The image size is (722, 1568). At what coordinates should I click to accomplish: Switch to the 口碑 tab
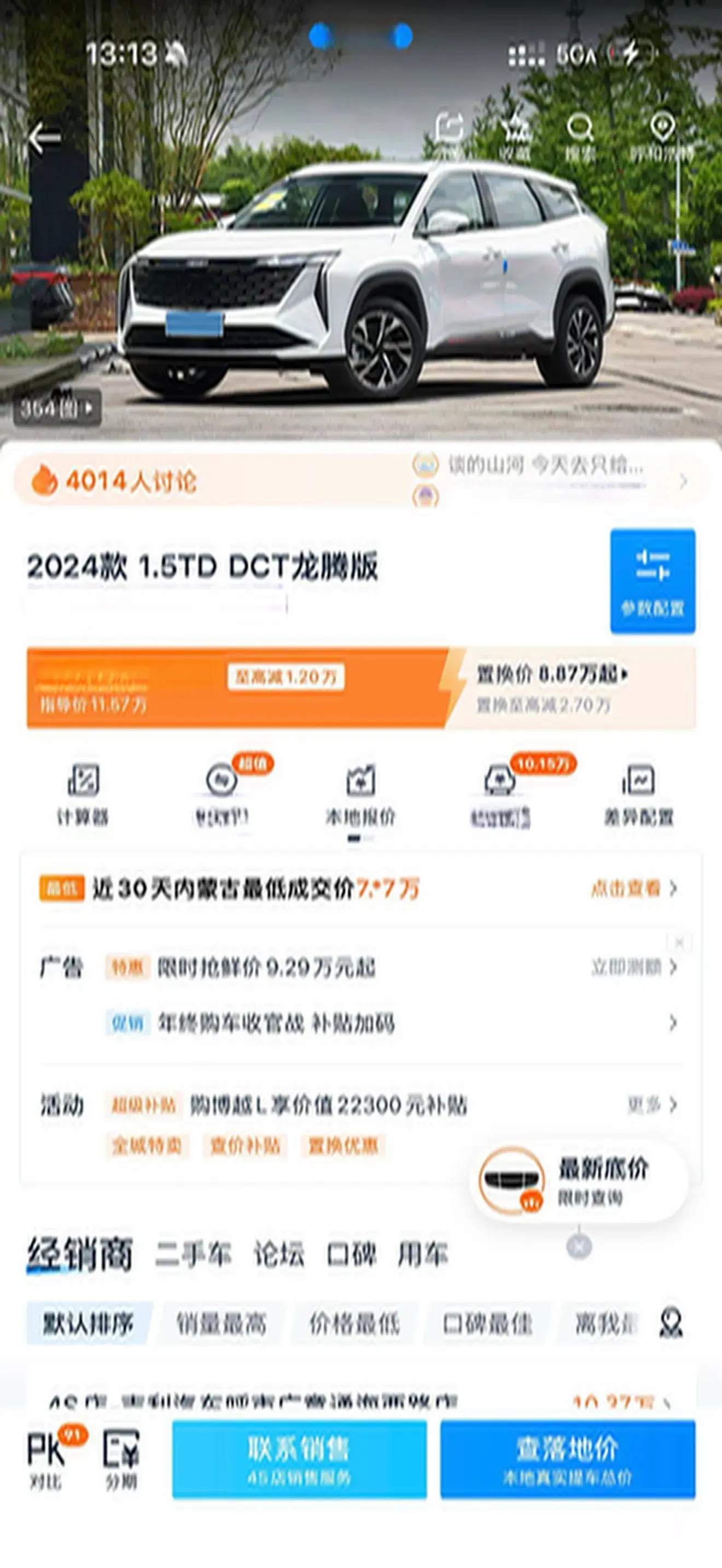tap(351, 1255)
